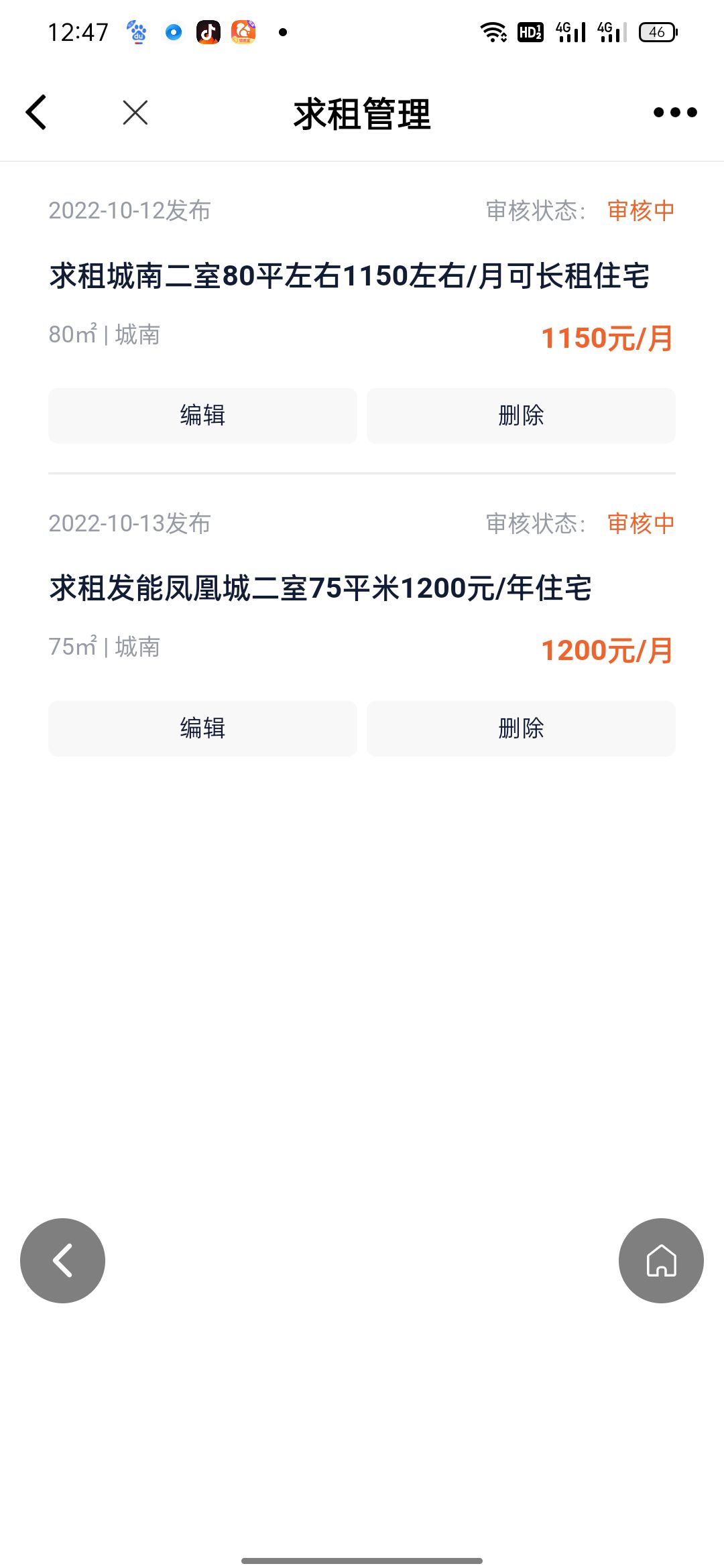
Task: Edit the 1150元/月 rental request
Action: pos(202,415)
